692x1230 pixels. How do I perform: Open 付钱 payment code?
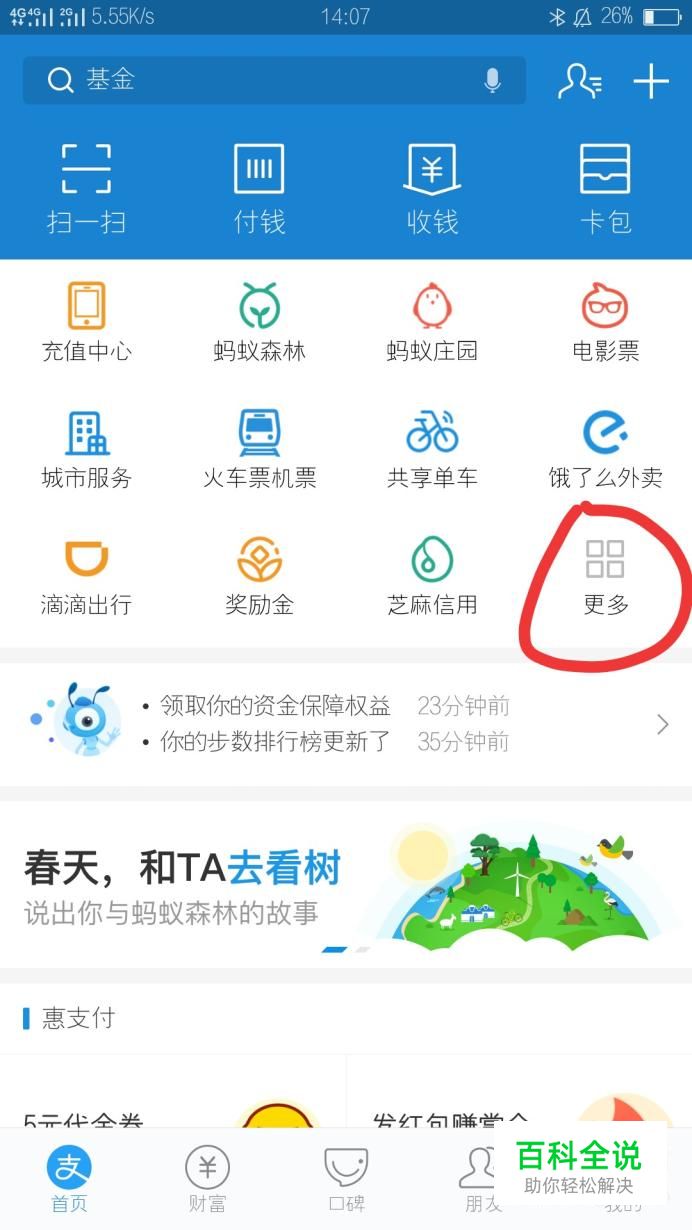259,188
